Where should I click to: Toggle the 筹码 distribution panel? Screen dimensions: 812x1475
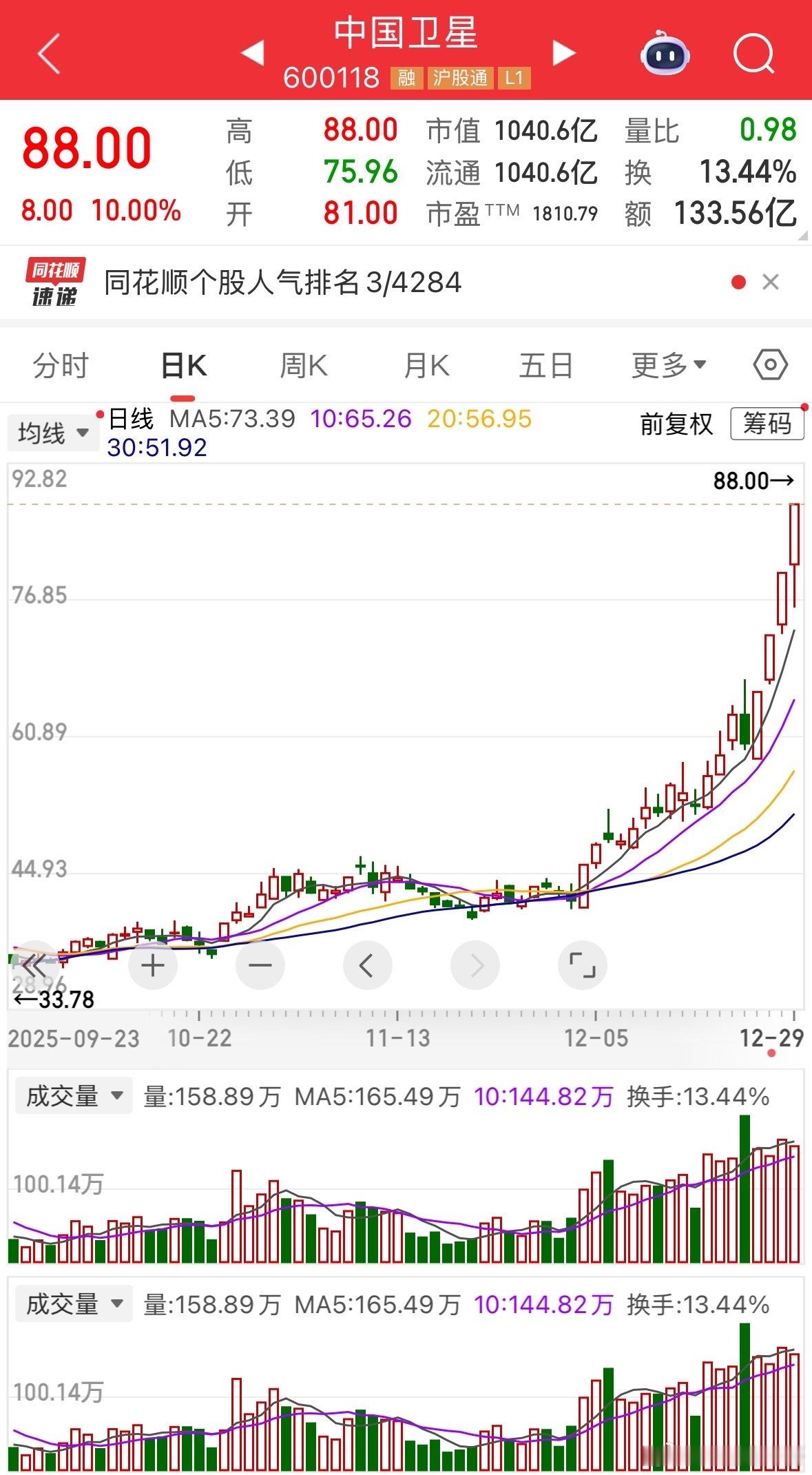tap(767, 425)
